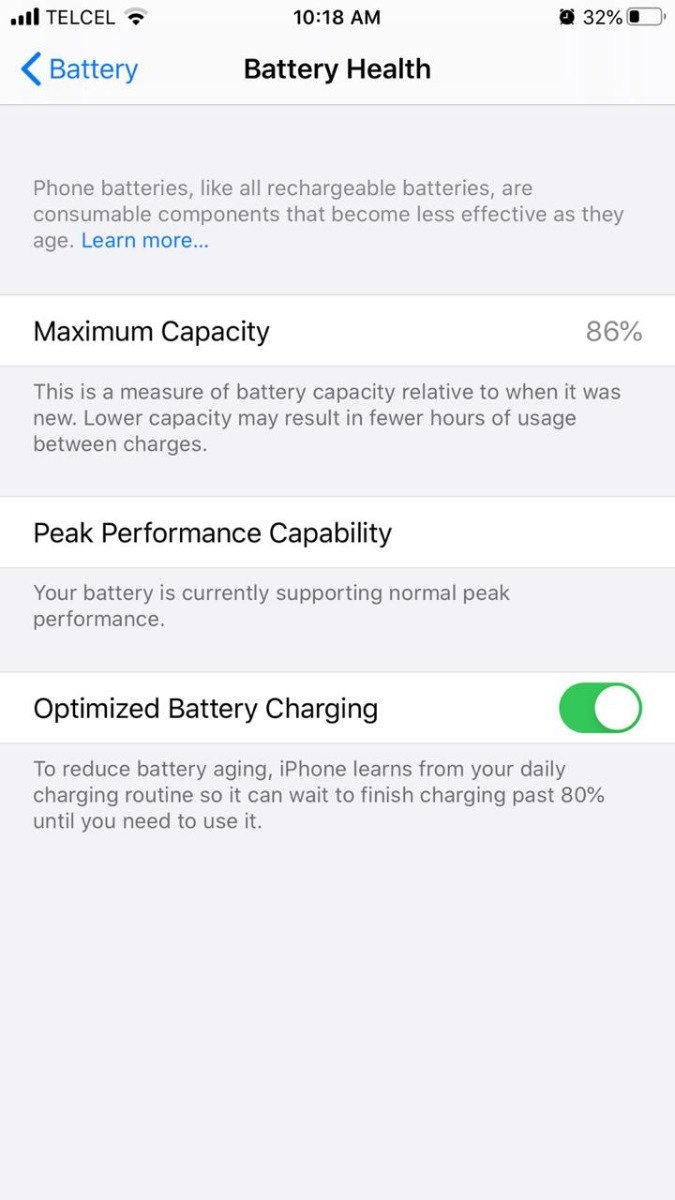Go back to Battery settings
This screenshot has height=1200, width=675.
coord(79,69)
